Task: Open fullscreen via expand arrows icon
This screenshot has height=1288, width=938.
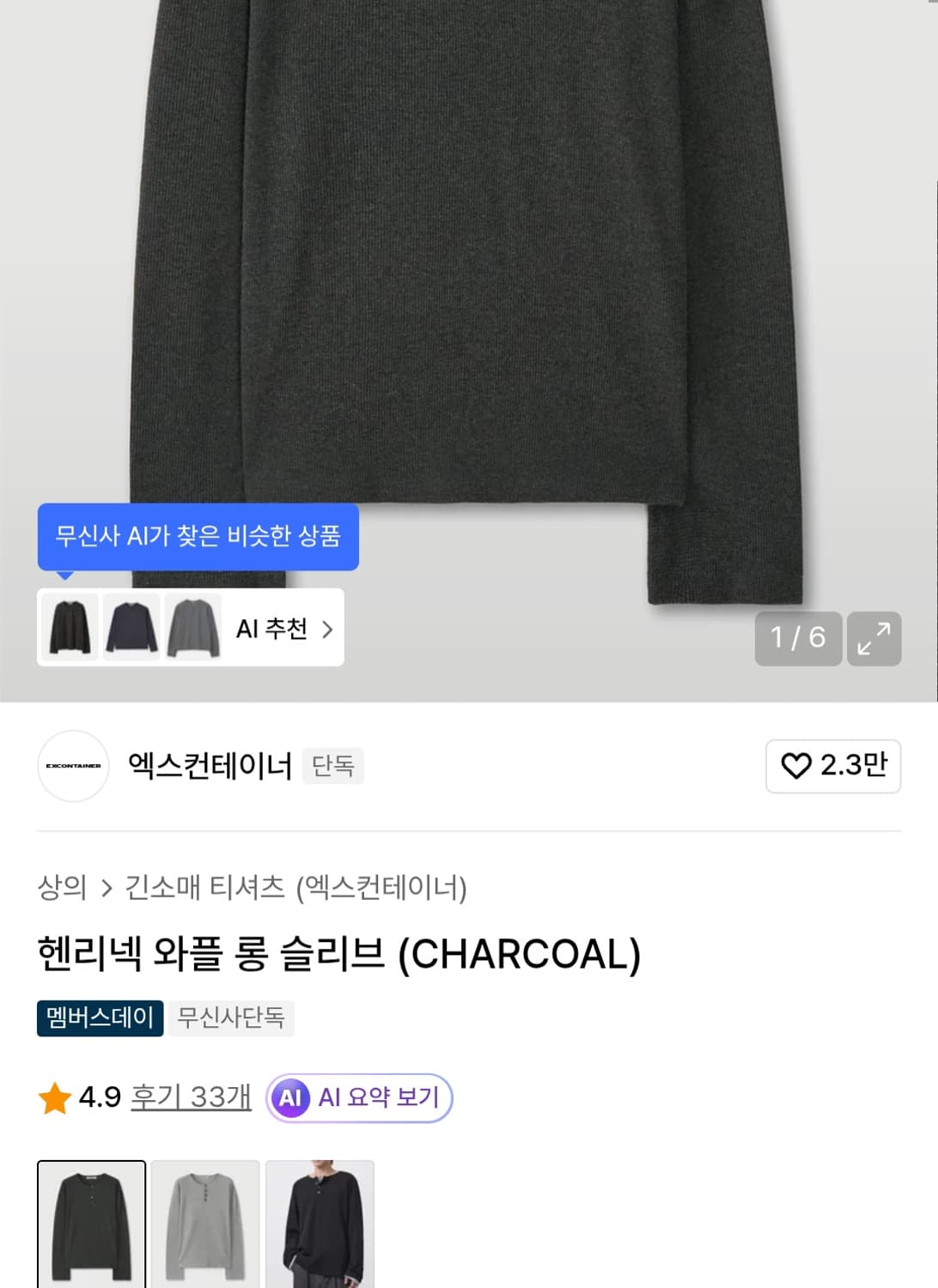Action: tap(875, 637)
